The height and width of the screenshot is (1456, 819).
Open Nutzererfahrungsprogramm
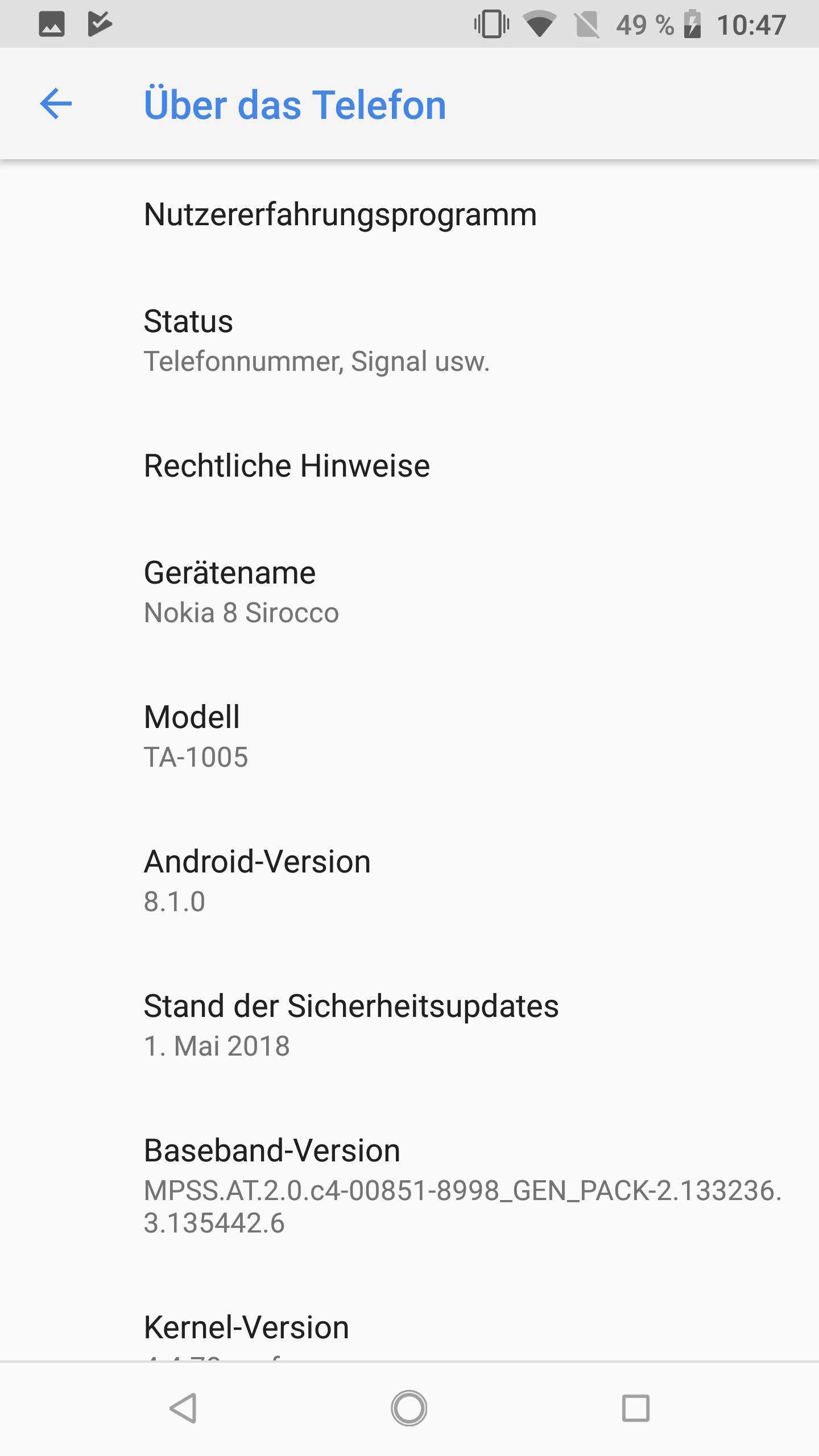tap(340, 215)
